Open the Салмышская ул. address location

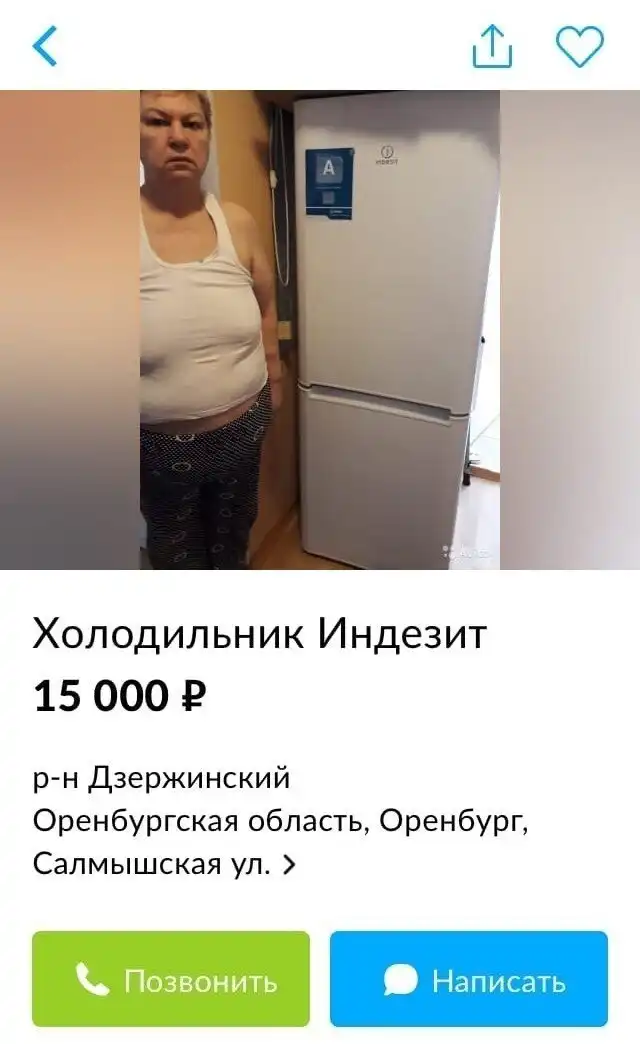click(x=165, y=863)
